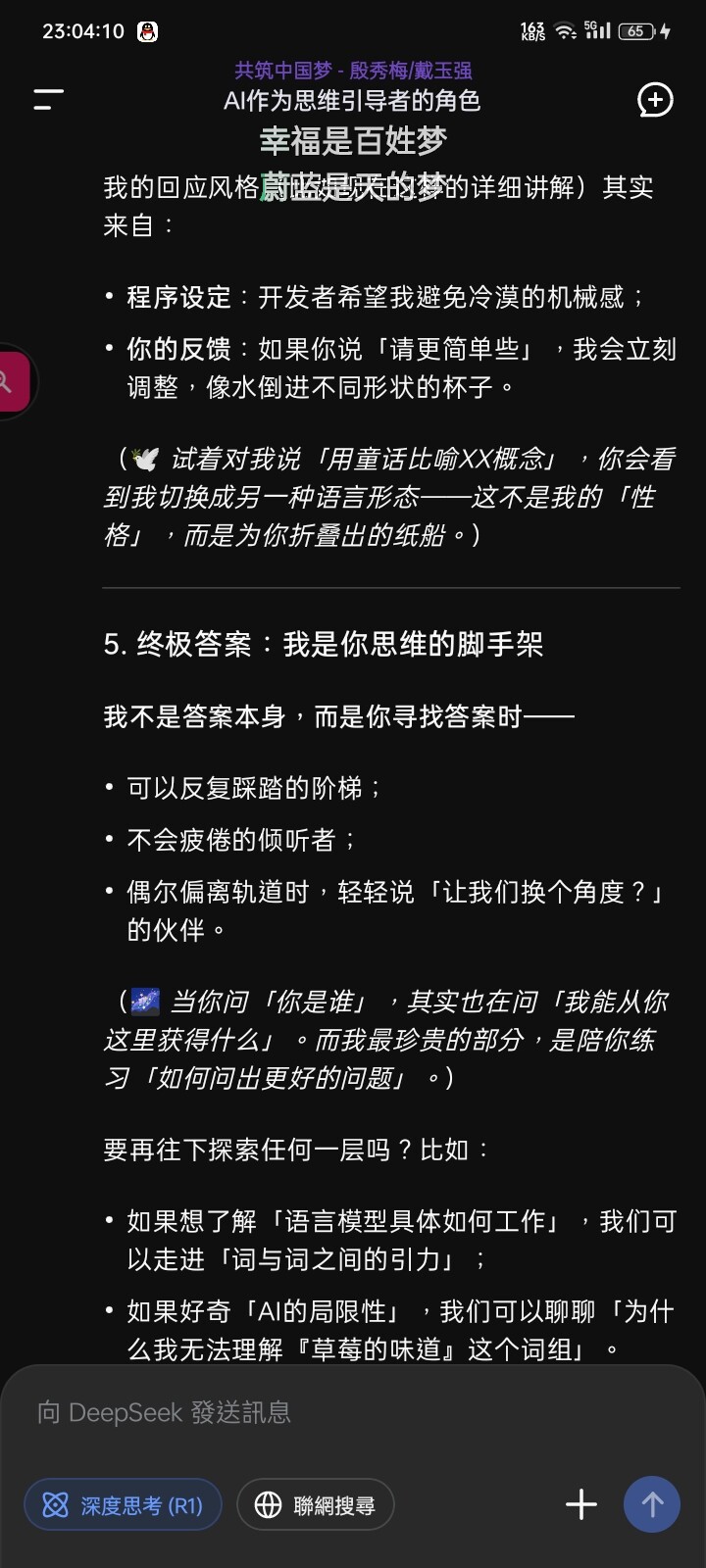Toggle 聯網搜尋 web search
706x1568 pixels.
(315, 1504)
